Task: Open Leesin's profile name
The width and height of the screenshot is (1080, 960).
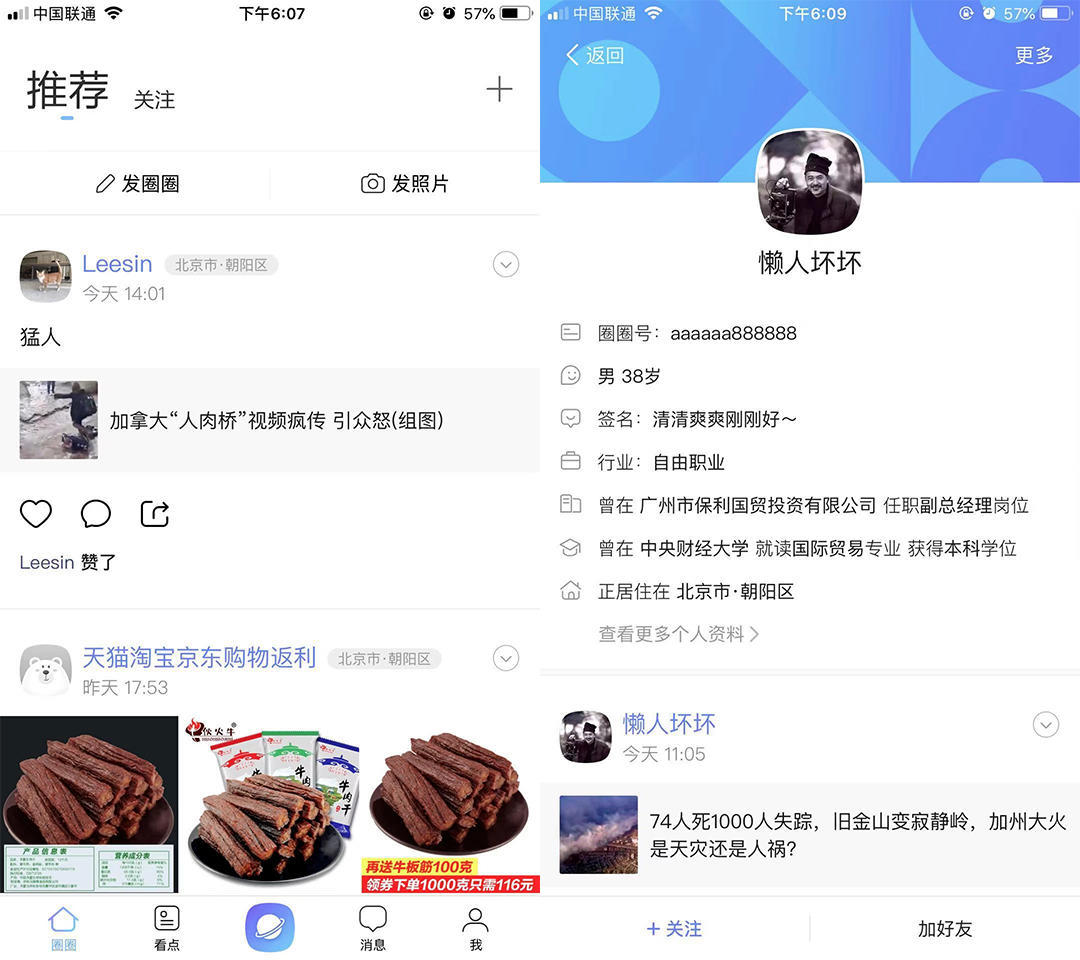Action: pos(117,264)
